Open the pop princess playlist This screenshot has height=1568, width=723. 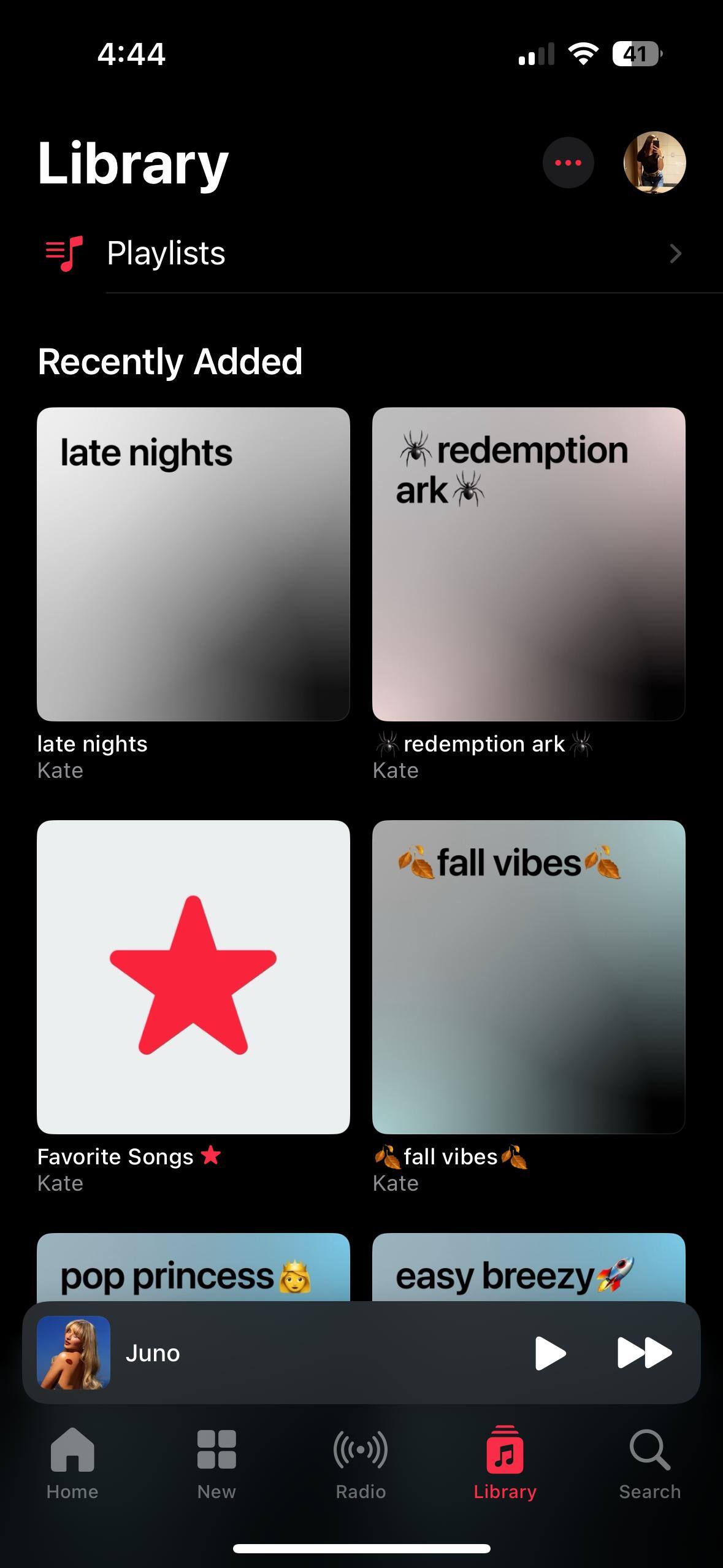193,1269
